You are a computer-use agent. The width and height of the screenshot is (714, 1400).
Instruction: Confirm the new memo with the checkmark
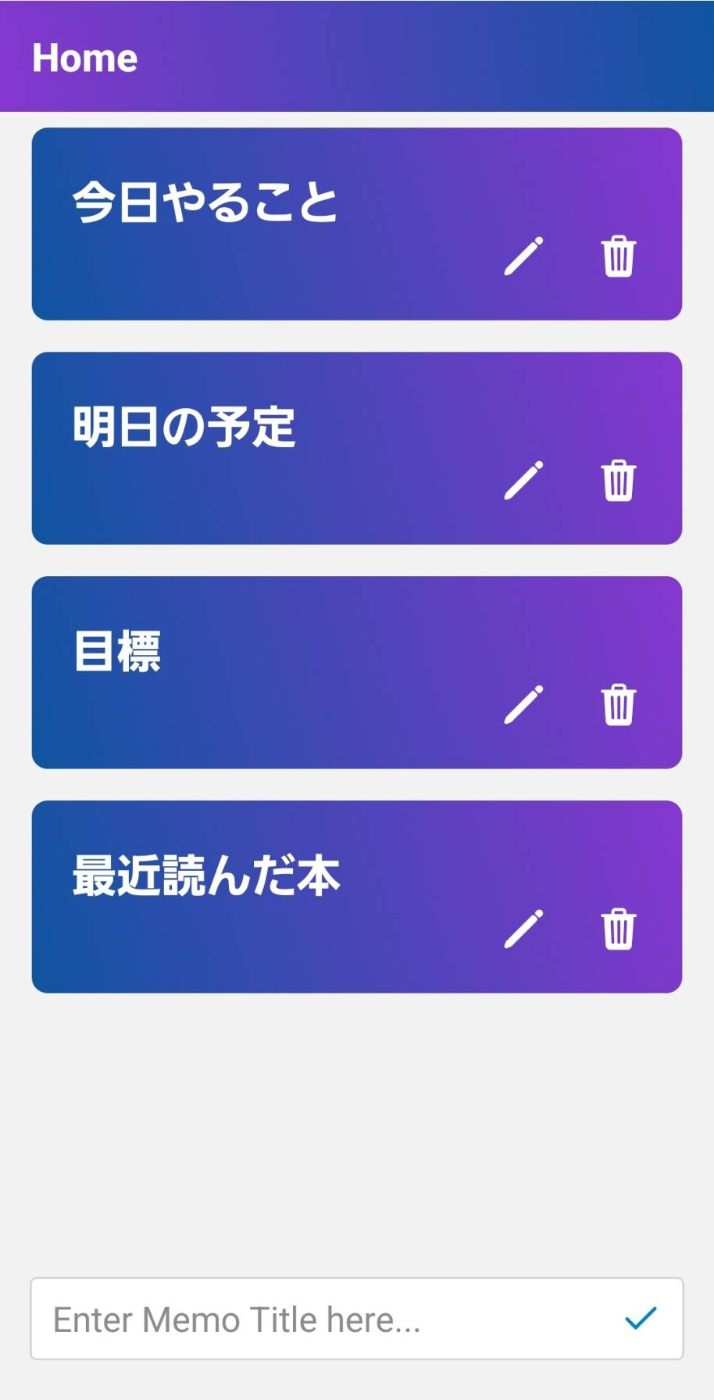(x=640, y=1318)
